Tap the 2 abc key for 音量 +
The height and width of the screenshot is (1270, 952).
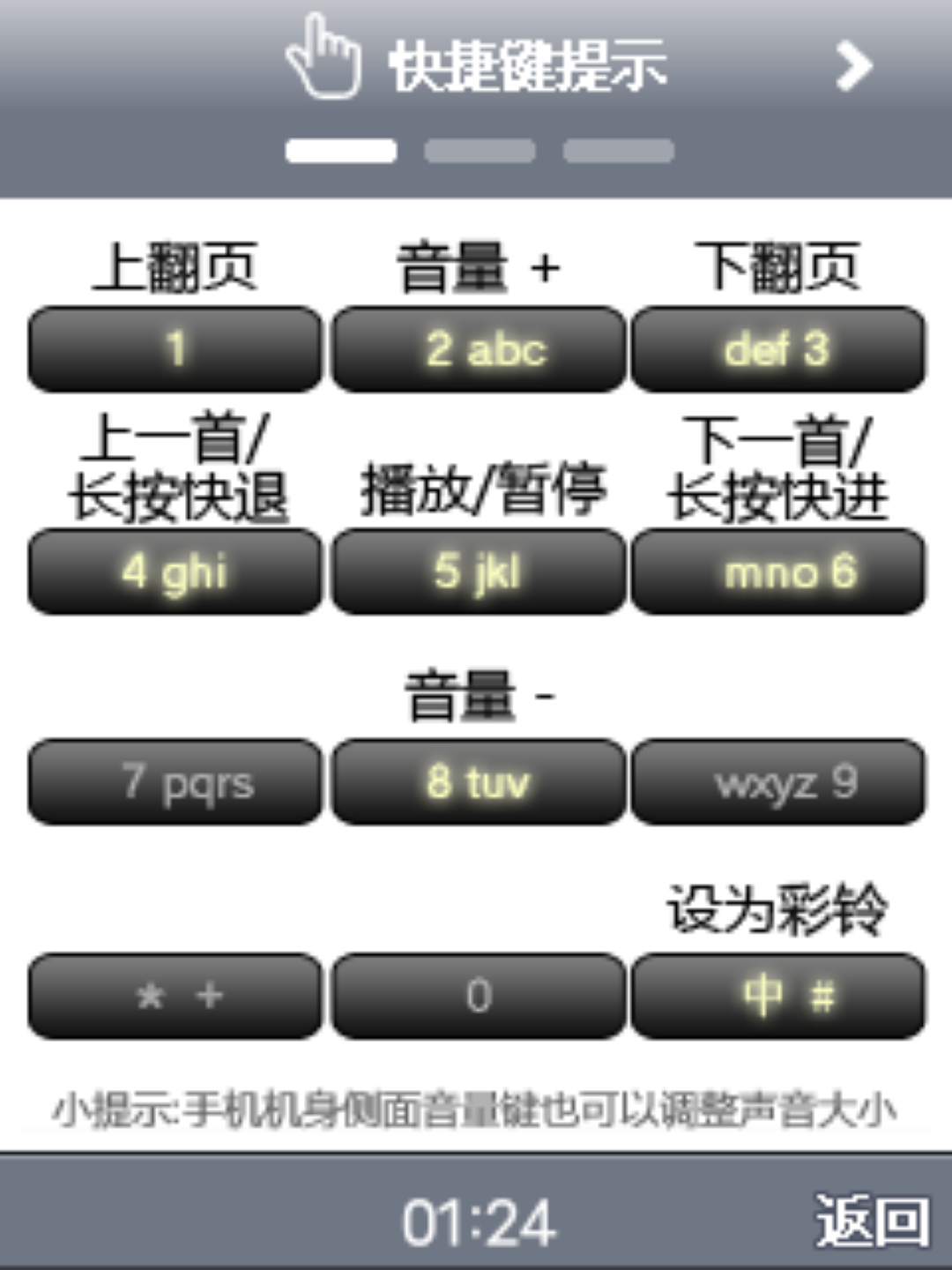pyautogui.click(x=479, y=349)
